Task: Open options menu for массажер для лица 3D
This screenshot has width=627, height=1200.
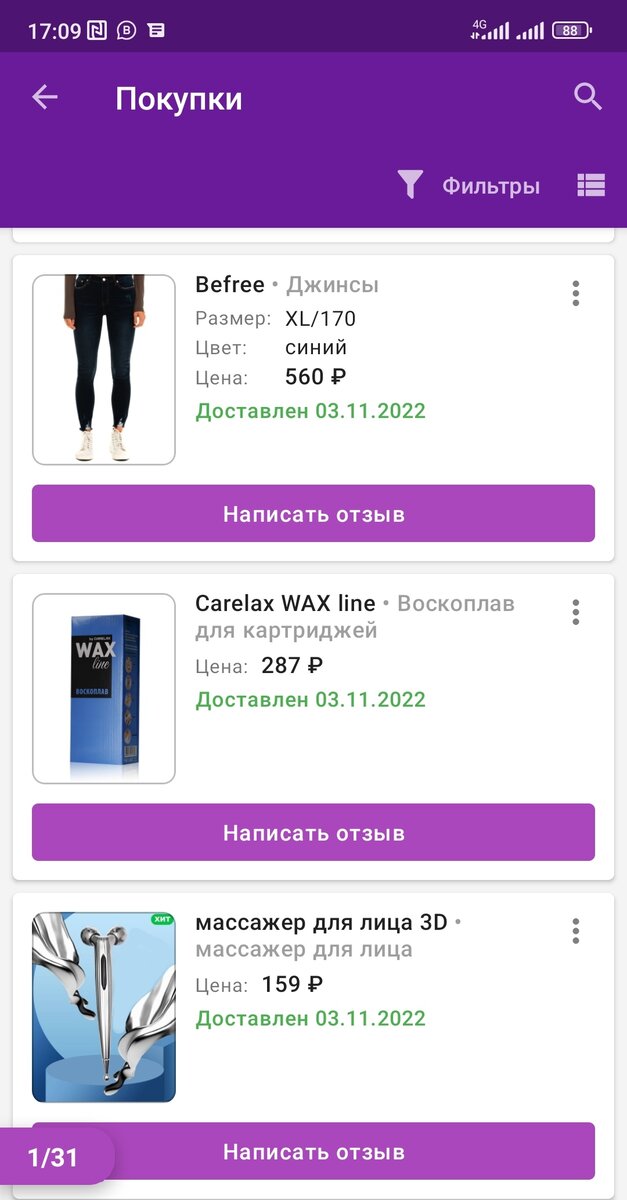Action: 575,931
